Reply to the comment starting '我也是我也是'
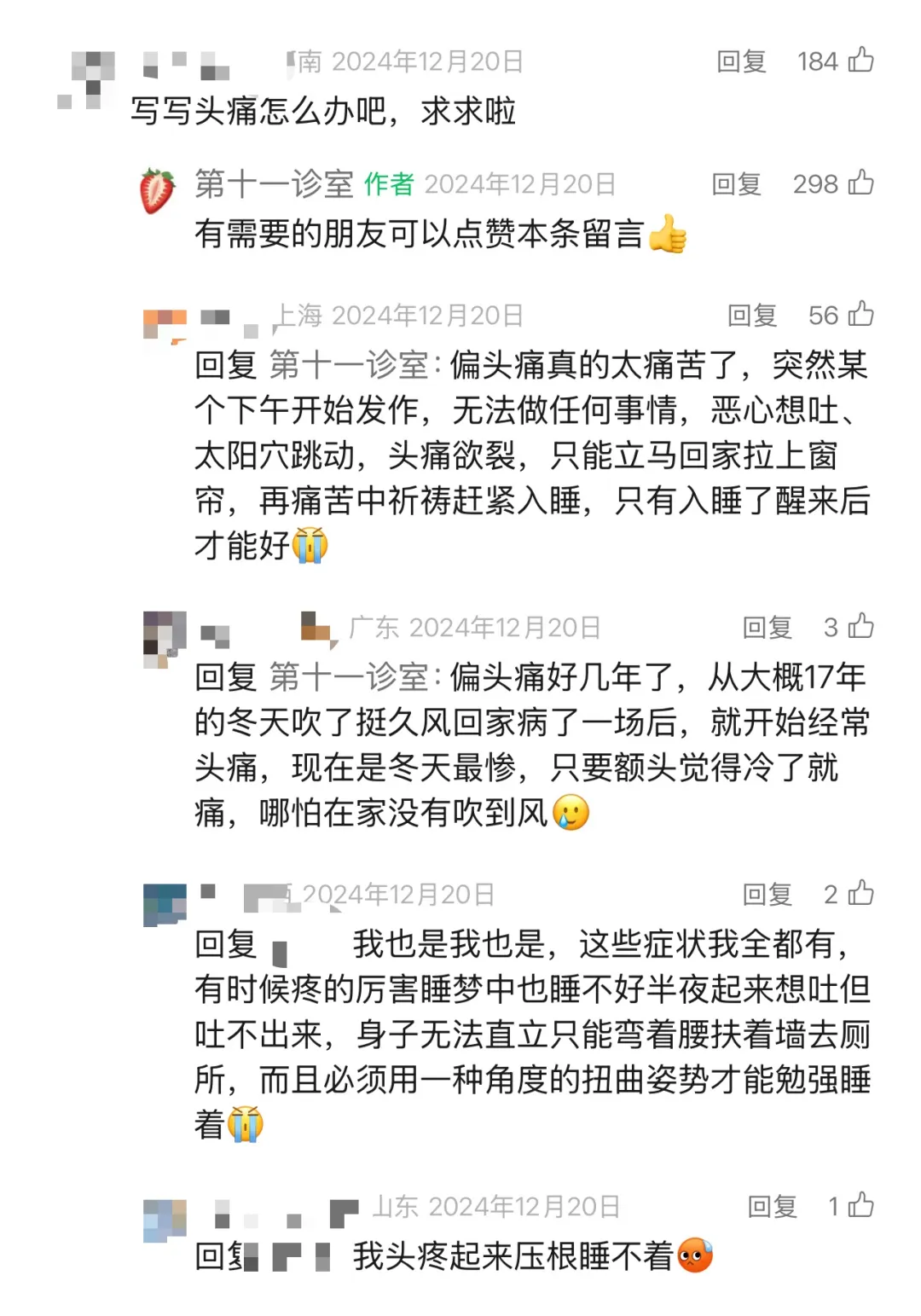Screen dimensions: 921x1316 point(767,895)
